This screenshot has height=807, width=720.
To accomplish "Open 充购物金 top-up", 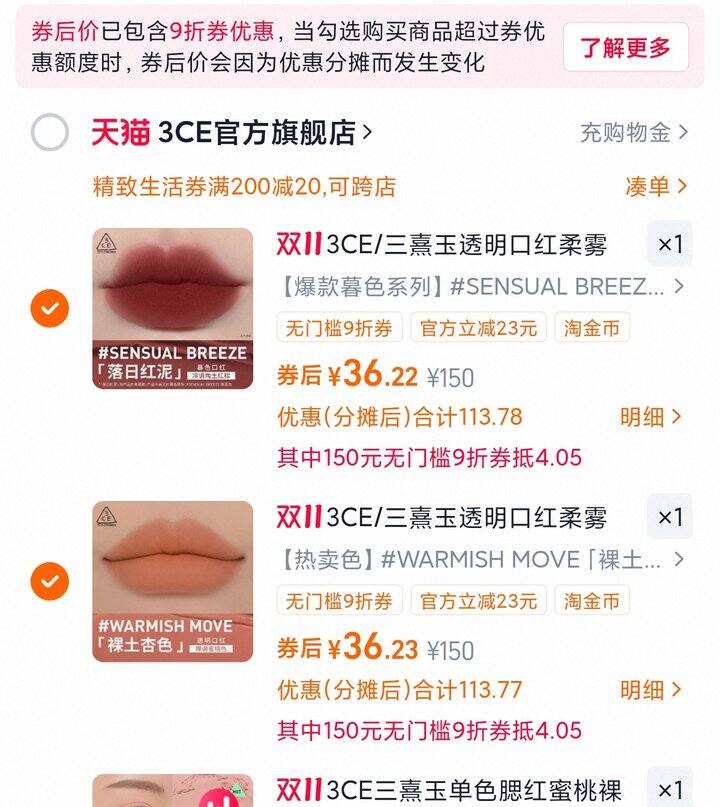I will [634, 132].
